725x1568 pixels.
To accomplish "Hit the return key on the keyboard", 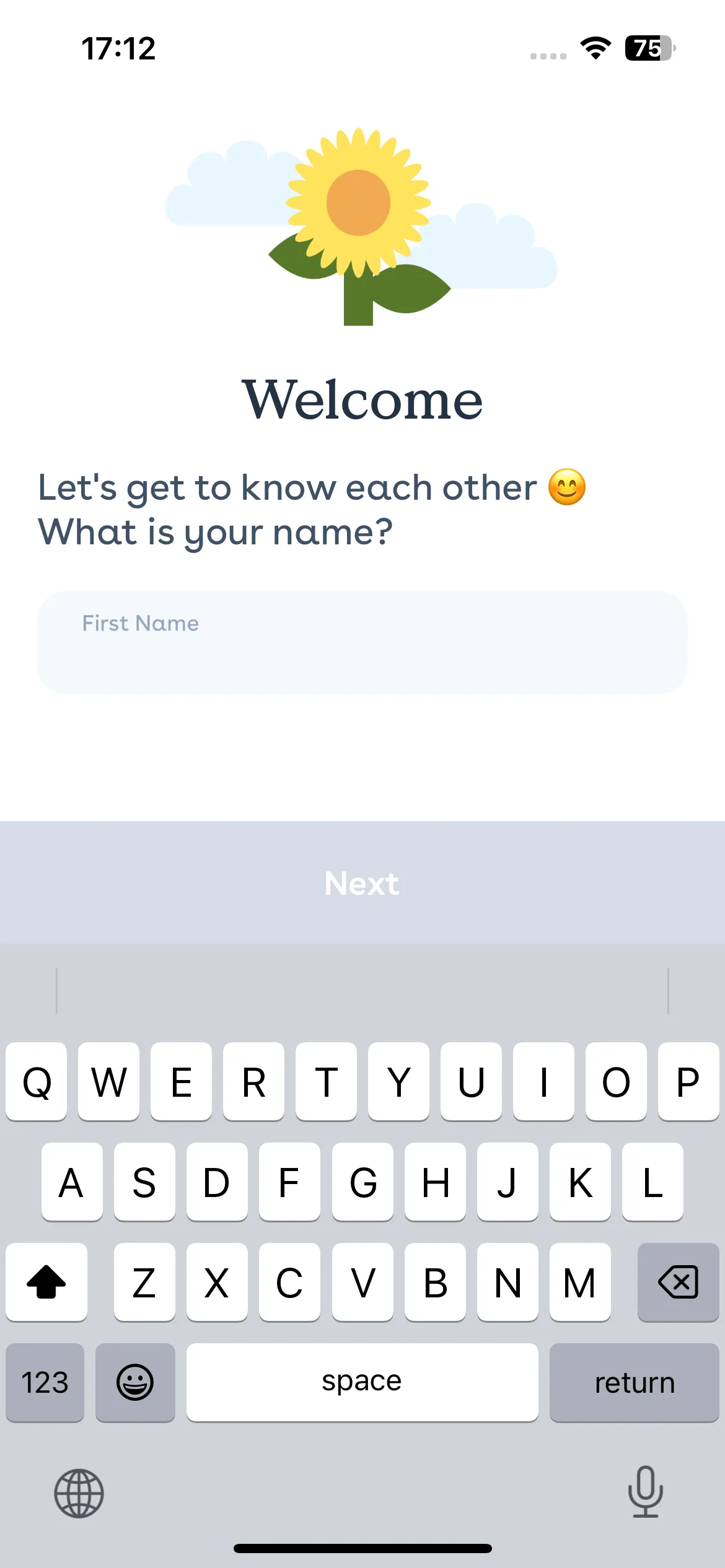I will (634, 1382).
